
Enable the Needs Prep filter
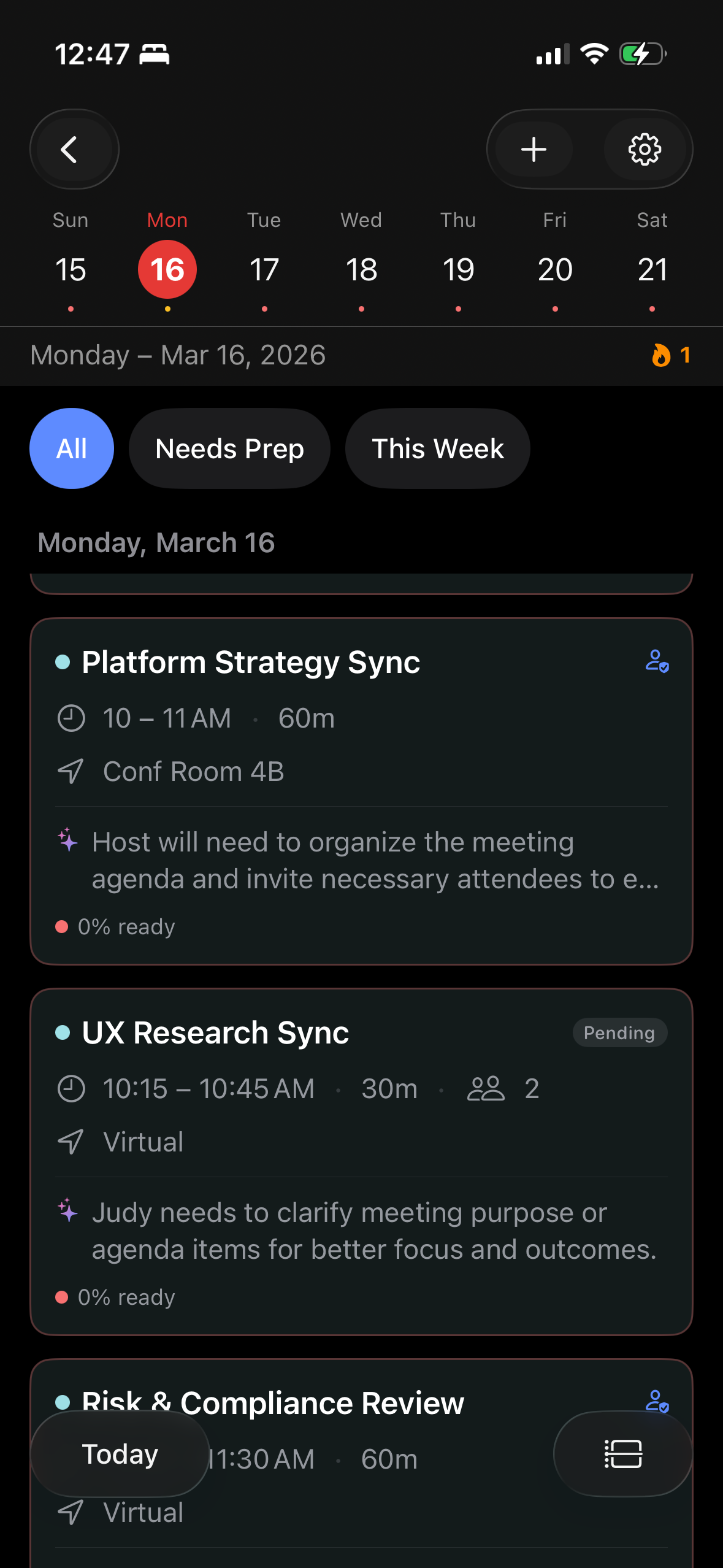(x=229, y=448)
